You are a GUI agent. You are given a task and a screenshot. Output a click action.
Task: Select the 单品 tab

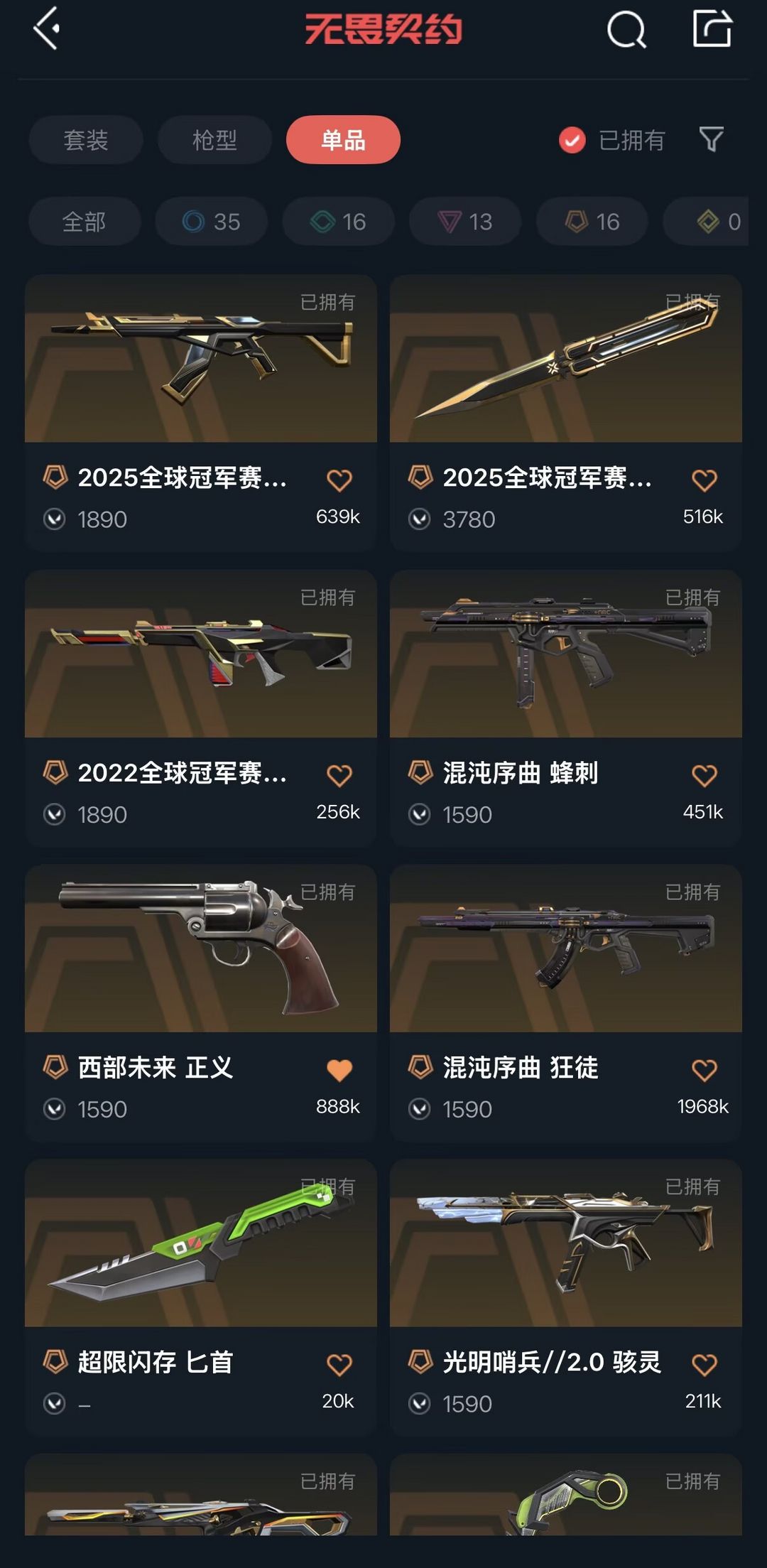coord(344,140)
